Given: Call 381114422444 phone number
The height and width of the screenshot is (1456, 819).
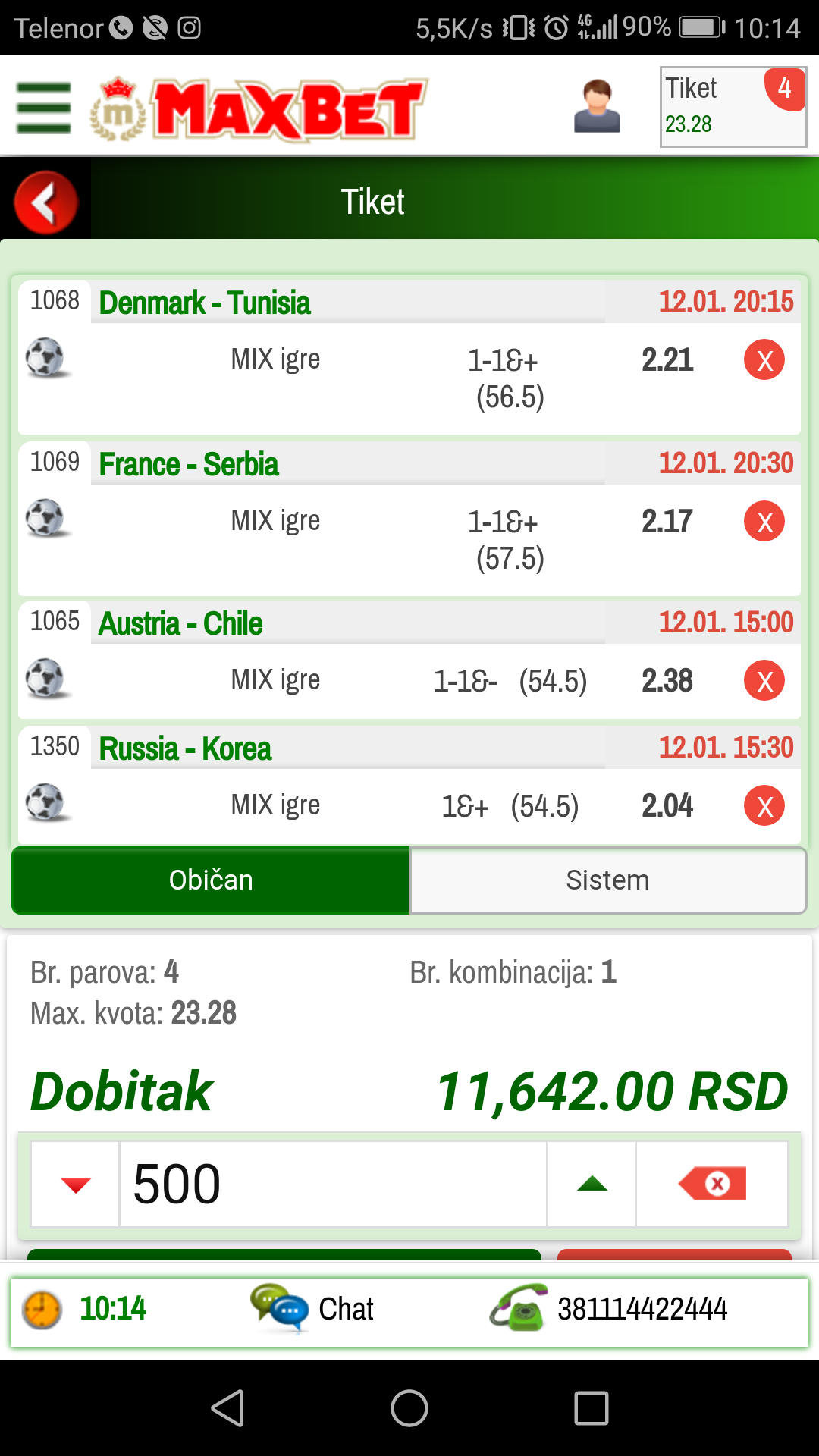Looking at the screenshot, I should [x=609, y=1308].
